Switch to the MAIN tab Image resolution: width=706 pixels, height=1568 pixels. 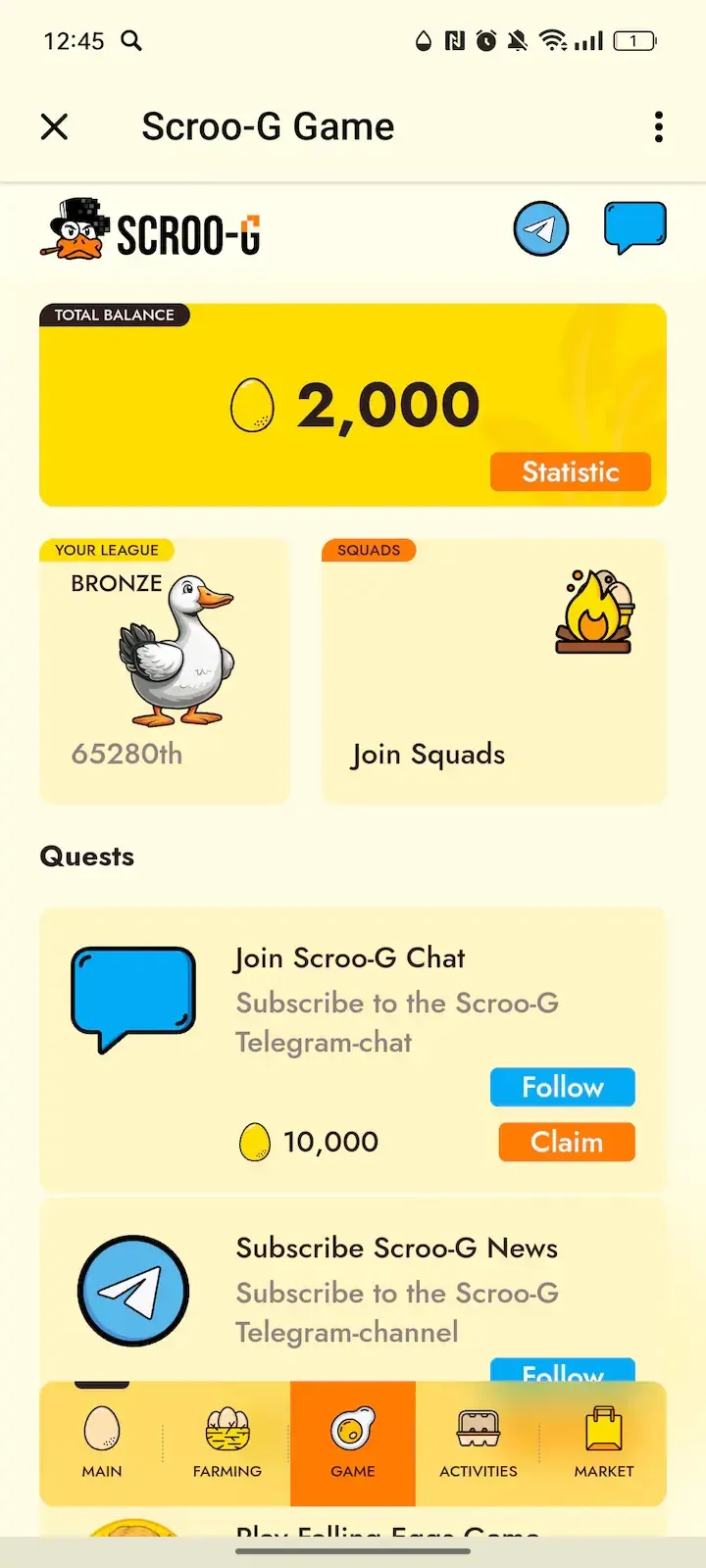[102, 1443]
